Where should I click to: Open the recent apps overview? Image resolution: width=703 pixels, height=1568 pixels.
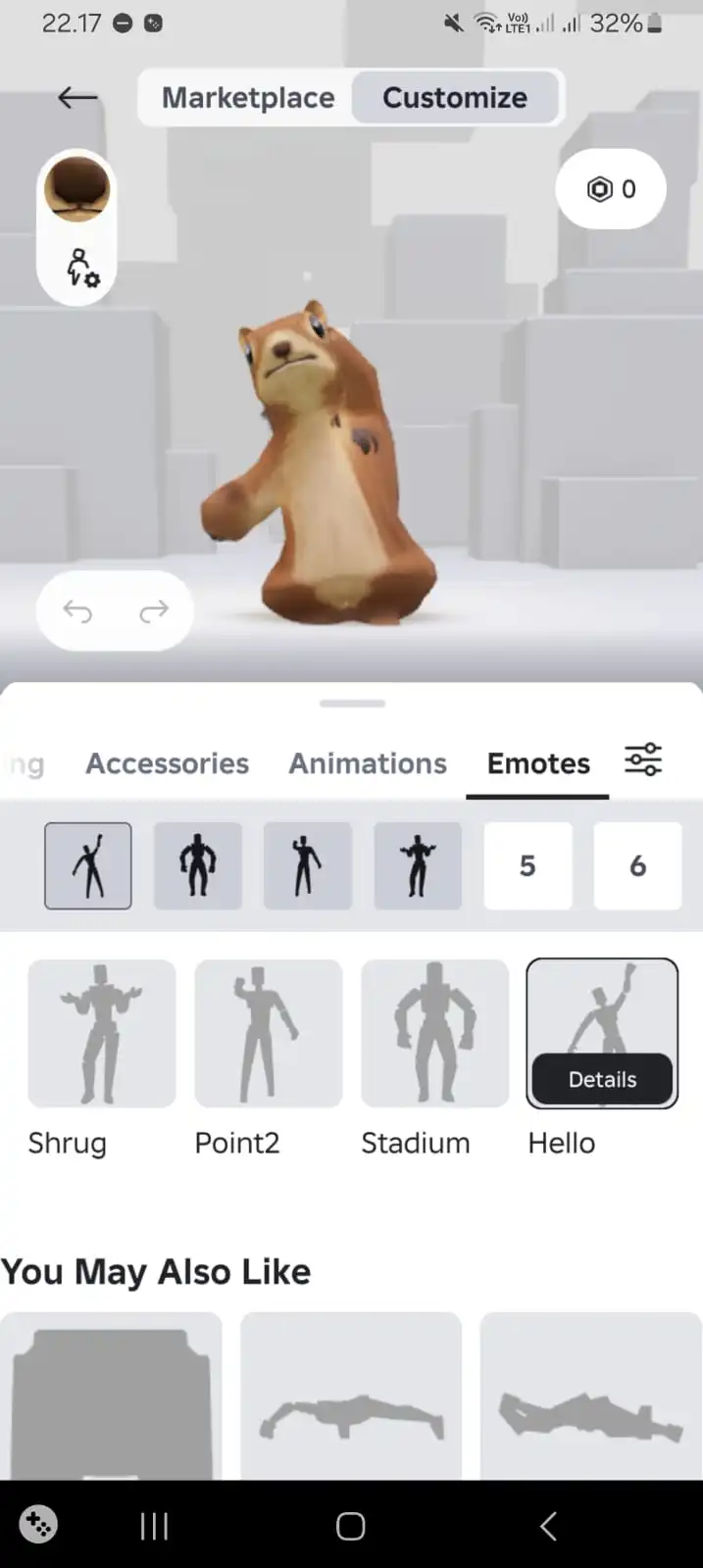click(x=154, y=1526)
